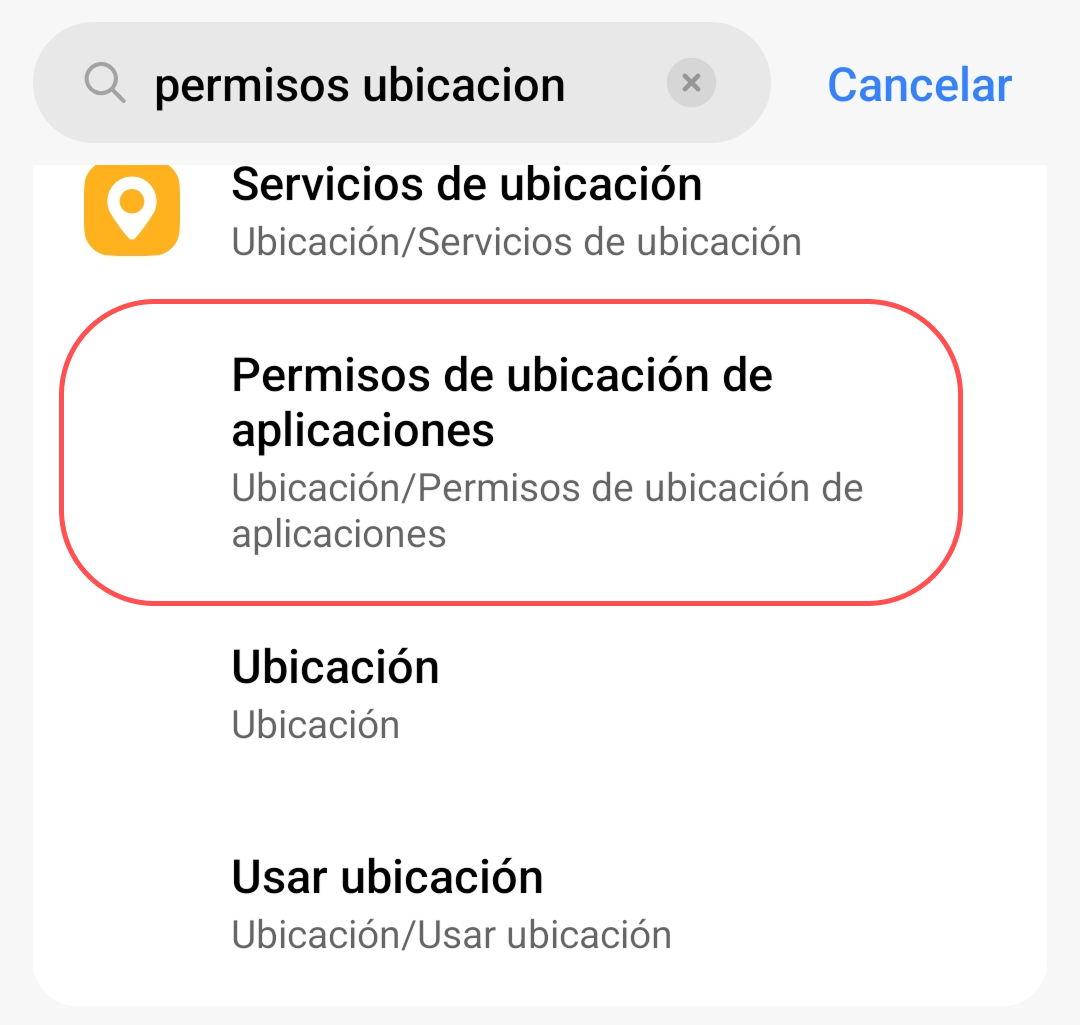Clear the search text with the X

[x=691, y=83]
